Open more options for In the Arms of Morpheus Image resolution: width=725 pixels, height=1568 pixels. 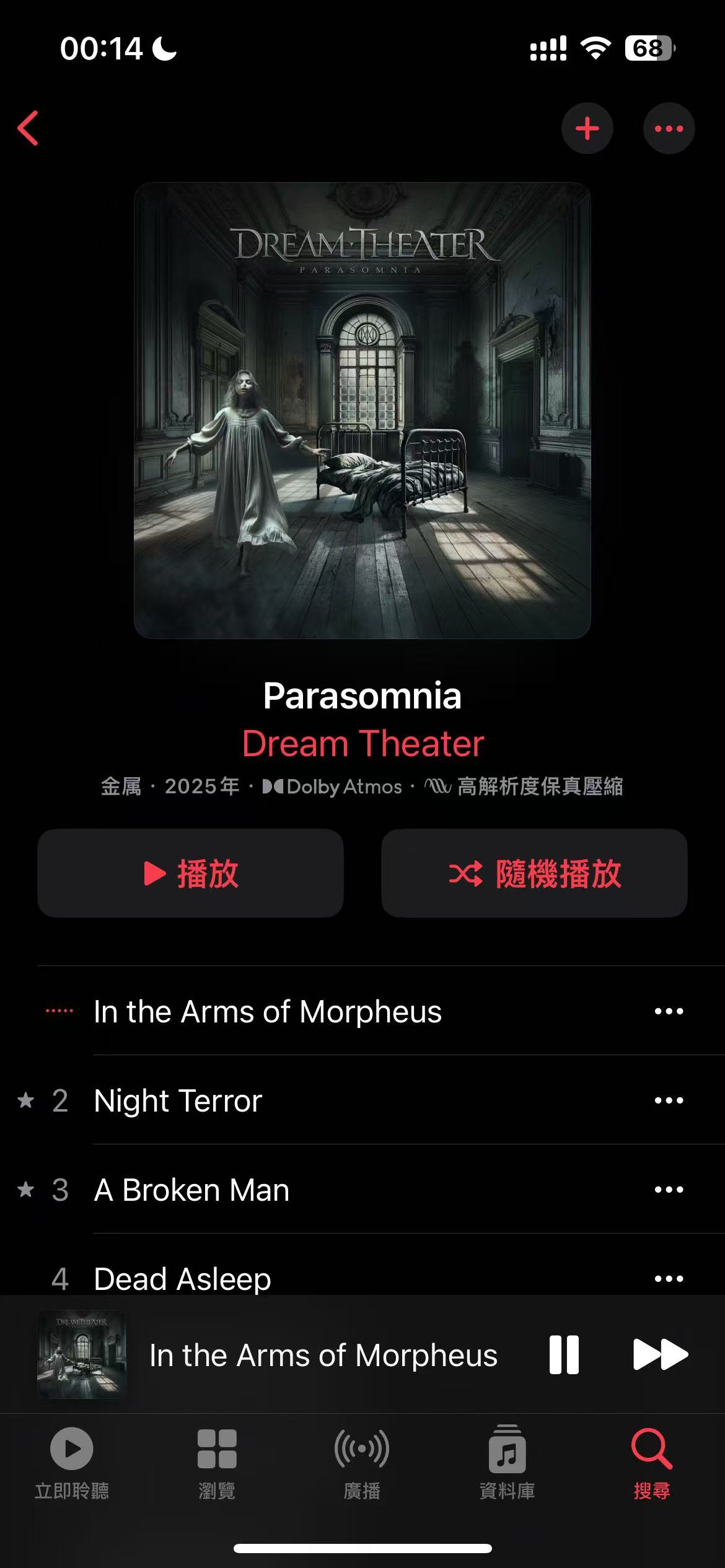[669, 1012]
